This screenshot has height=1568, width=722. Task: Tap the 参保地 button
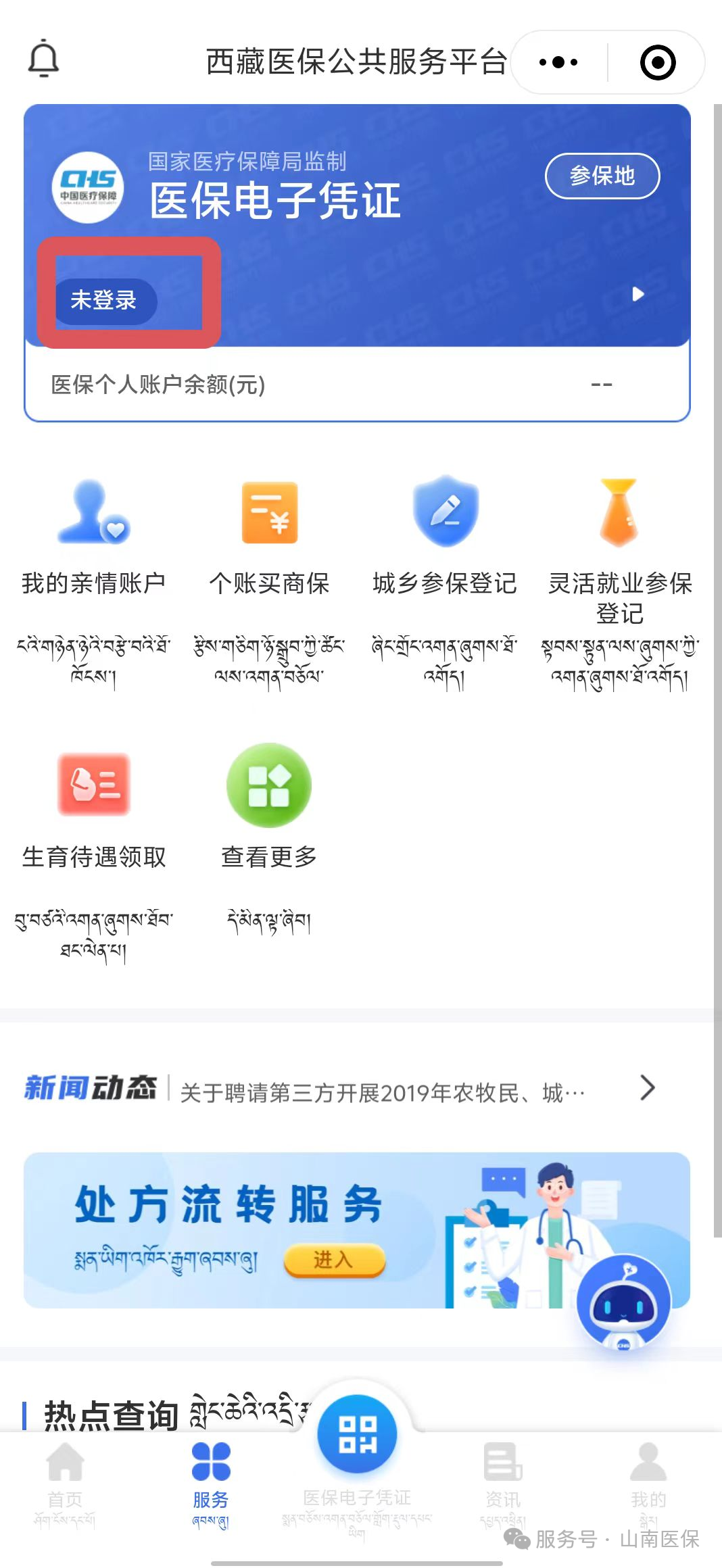point(602,176)
